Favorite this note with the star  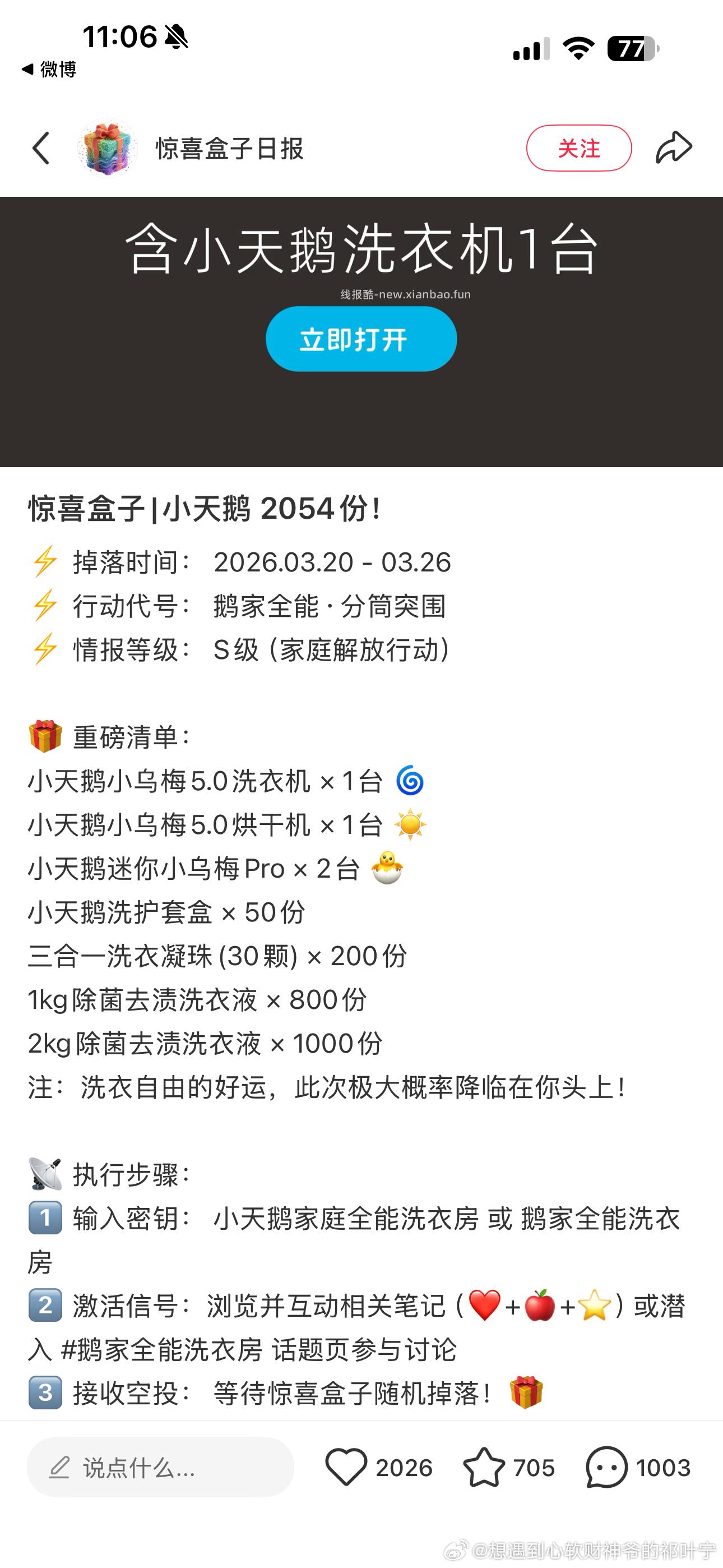point(484,1468)
